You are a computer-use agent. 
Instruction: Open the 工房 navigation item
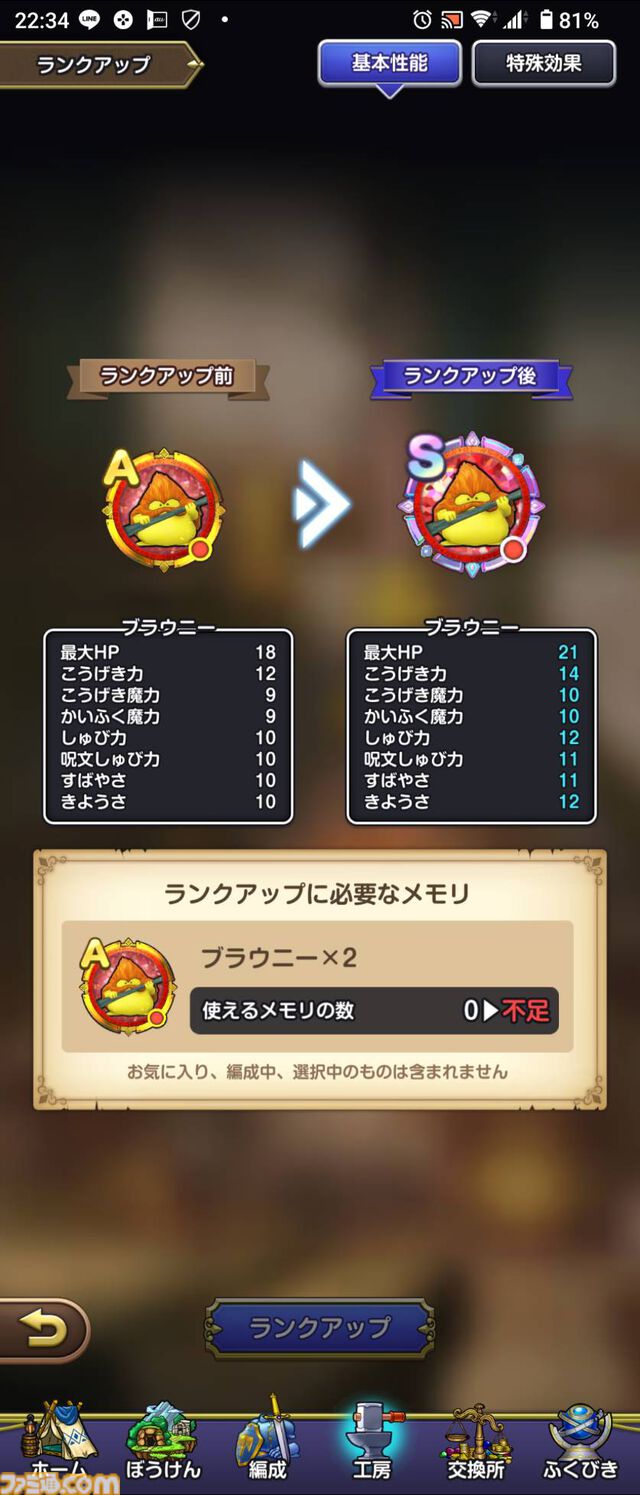coord(371,1443)
